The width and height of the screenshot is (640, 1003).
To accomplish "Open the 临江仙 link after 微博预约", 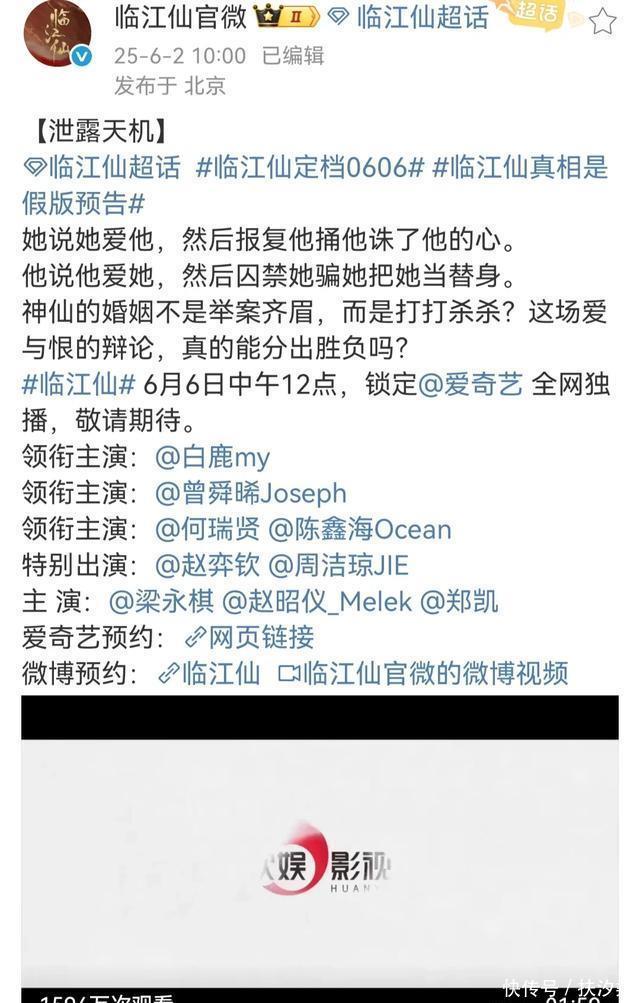I will pyautogui.click(x=209, y=673).
